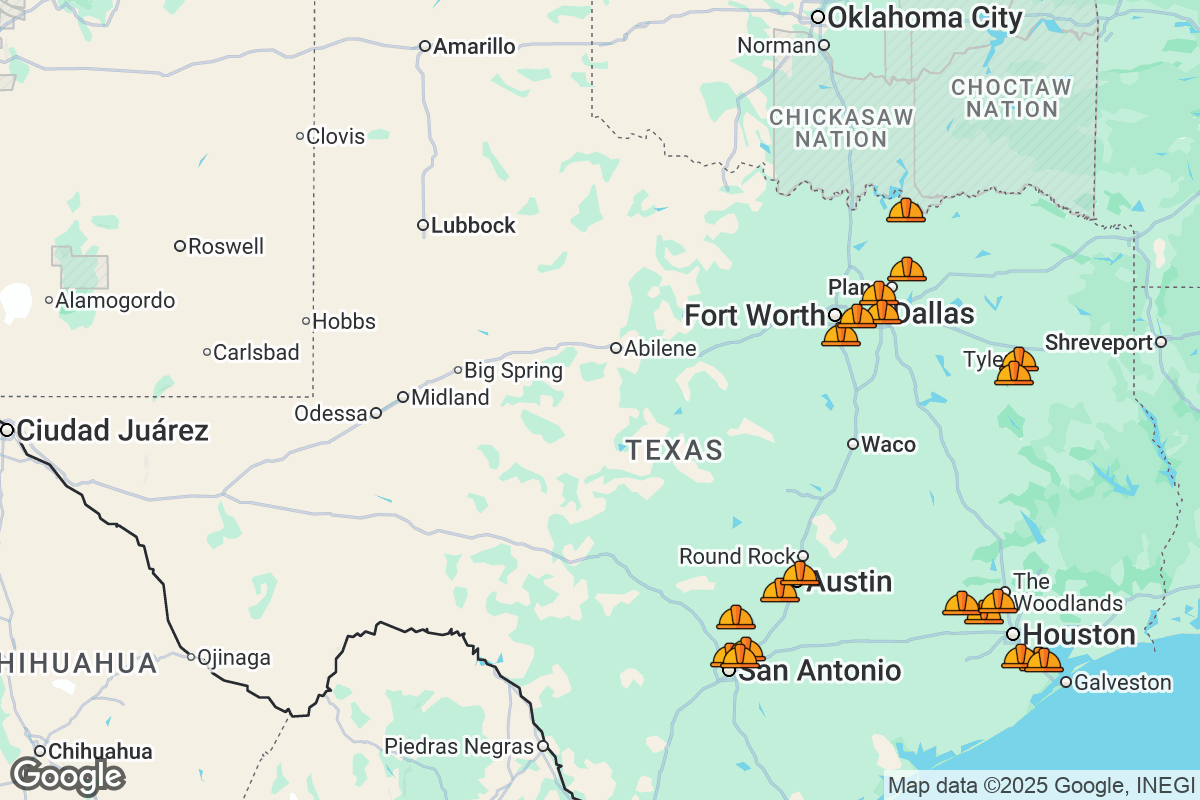
Task: Open the hard hat marker beside Round Rock
Action: [800, 573]
